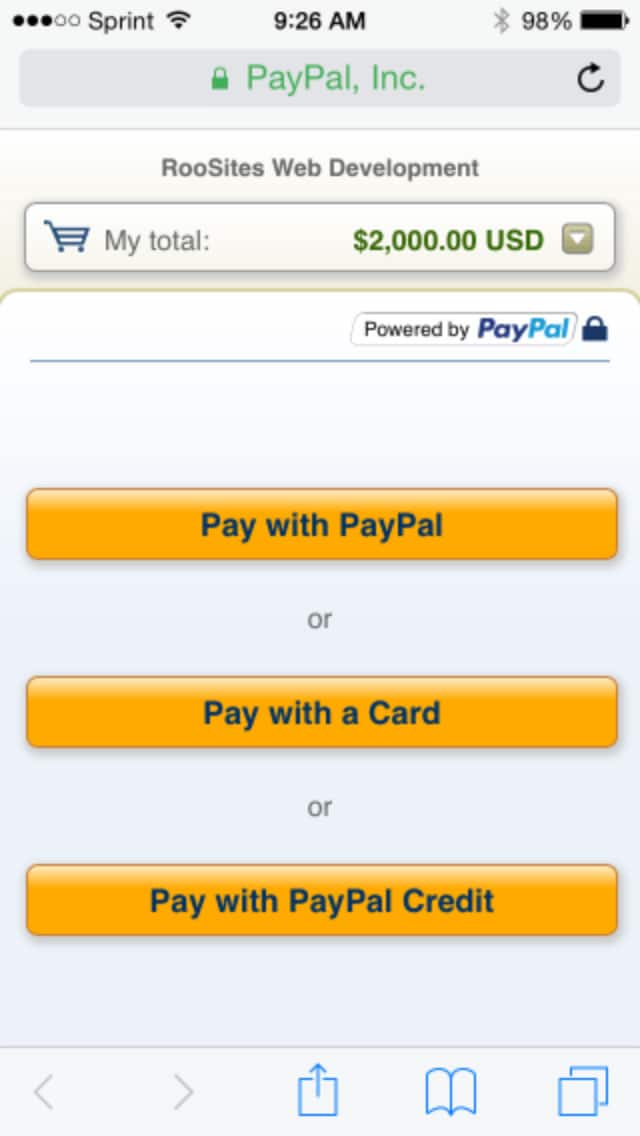Image resolution: width=640 pixels, height=1136 pixels.
Task: Choose Pay with PayPal Credit
Action: pos(322,900)
